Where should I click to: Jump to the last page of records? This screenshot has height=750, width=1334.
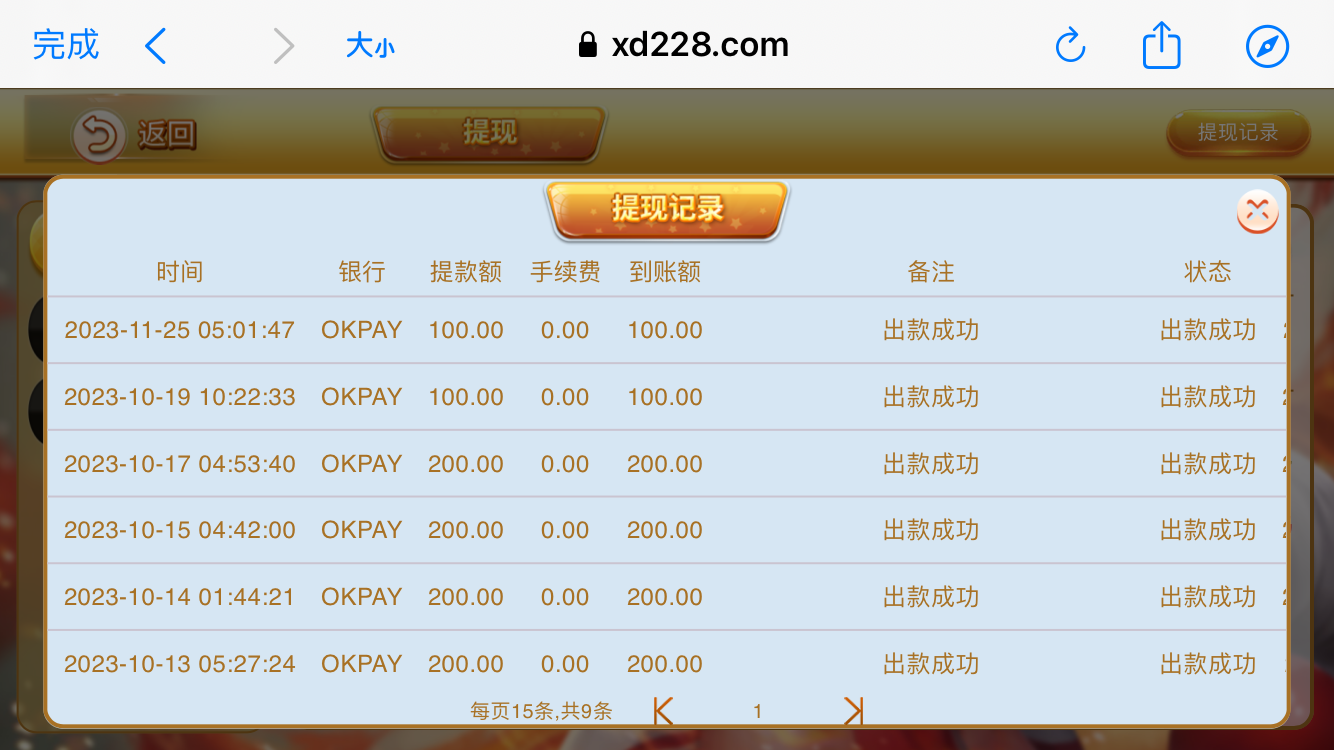(852, 711)
